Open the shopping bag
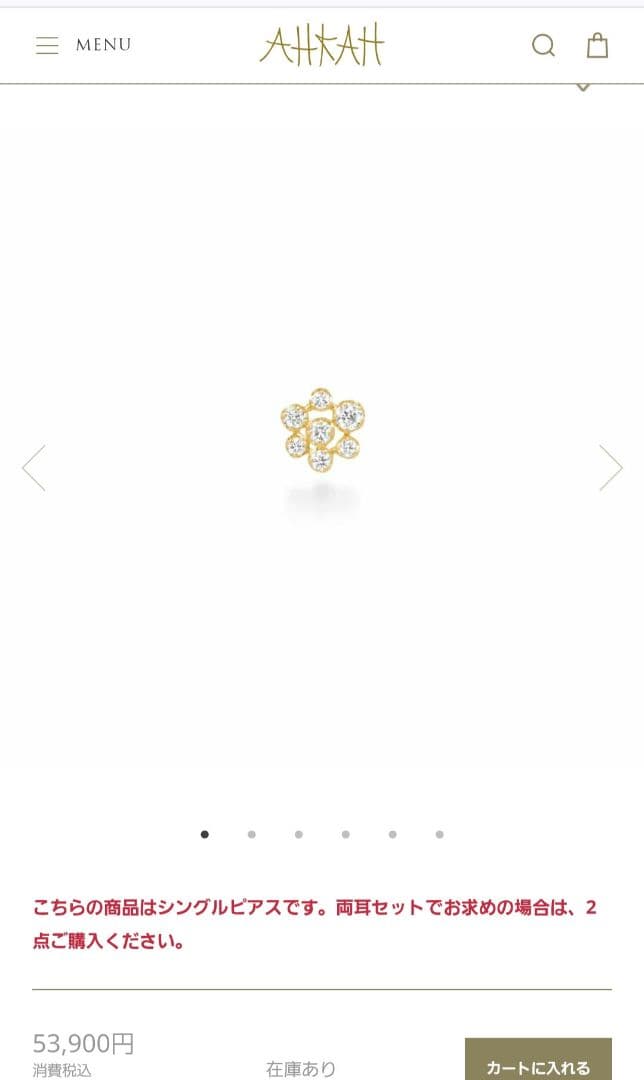The image size is (644, 1080). tap(597, 45)
